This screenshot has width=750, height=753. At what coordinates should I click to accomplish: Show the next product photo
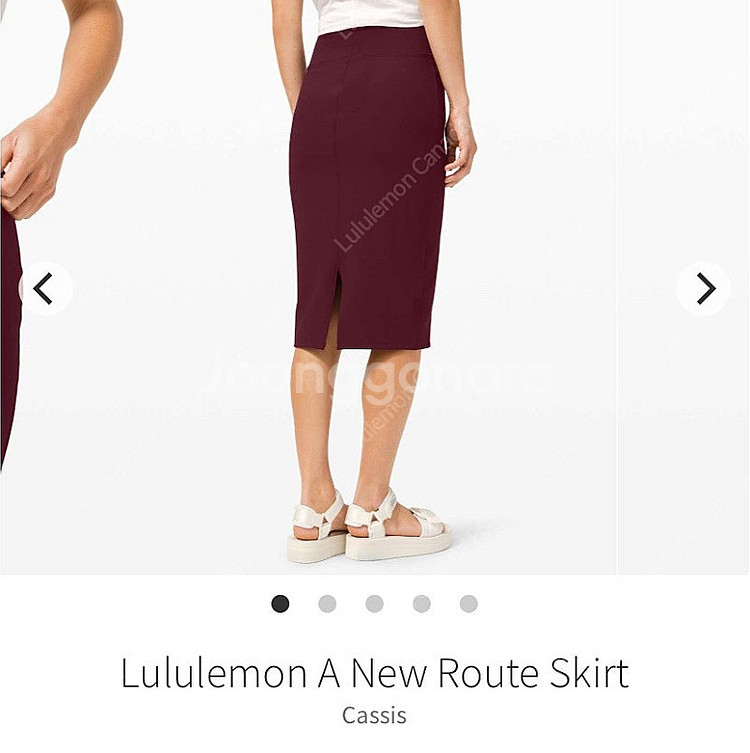click(x=704, y=289)
